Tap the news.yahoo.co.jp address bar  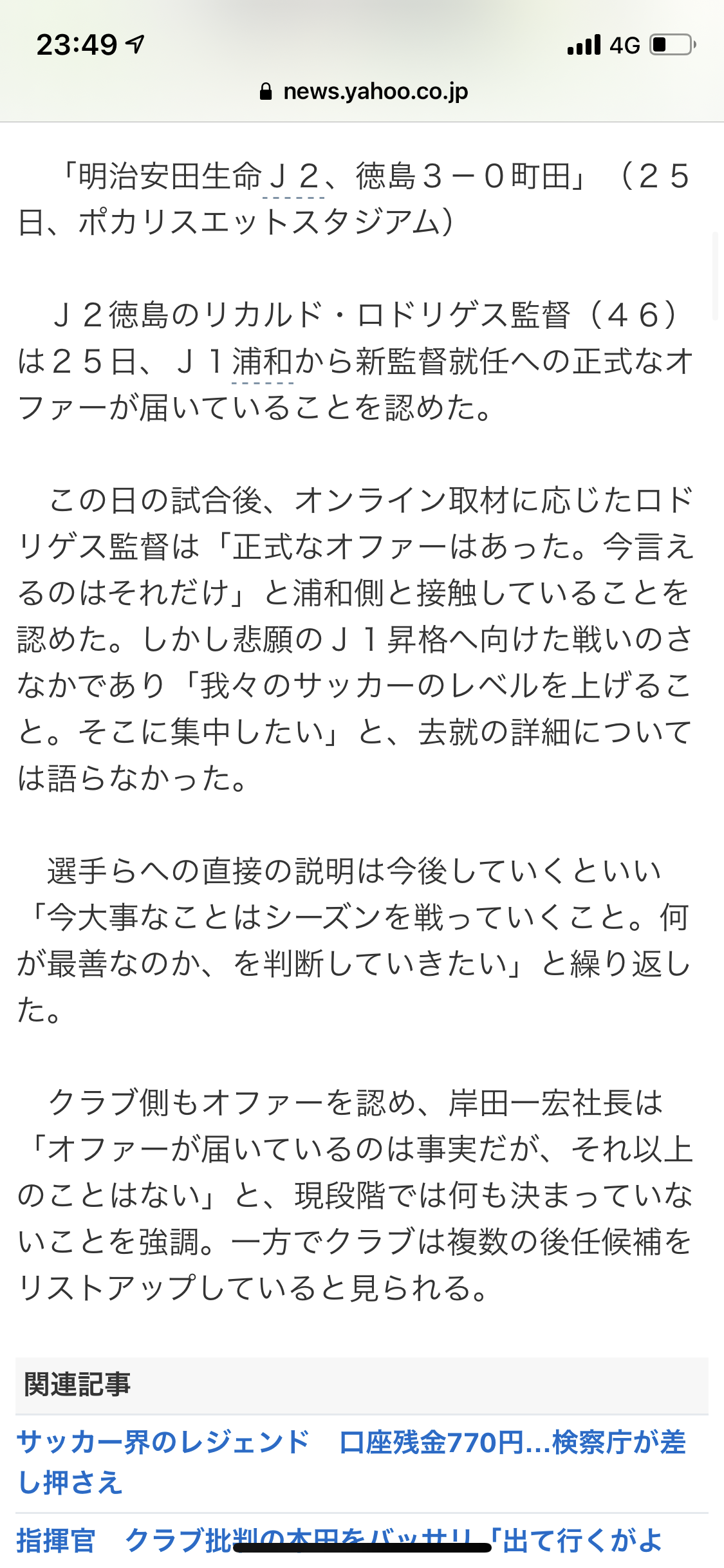pyautogui.click(x=364, y=92)
